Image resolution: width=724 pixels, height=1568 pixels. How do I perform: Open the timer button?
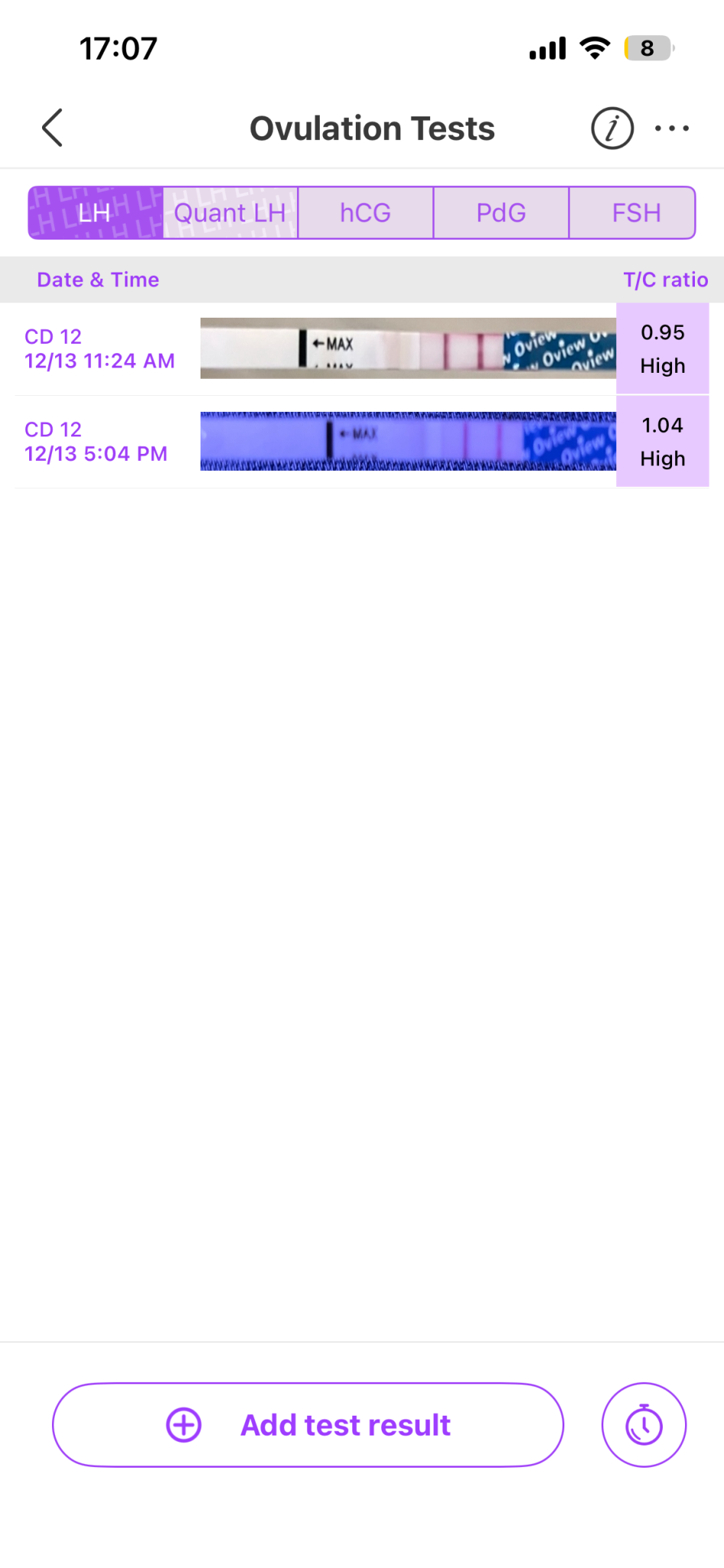click(x=644, y=1425)
